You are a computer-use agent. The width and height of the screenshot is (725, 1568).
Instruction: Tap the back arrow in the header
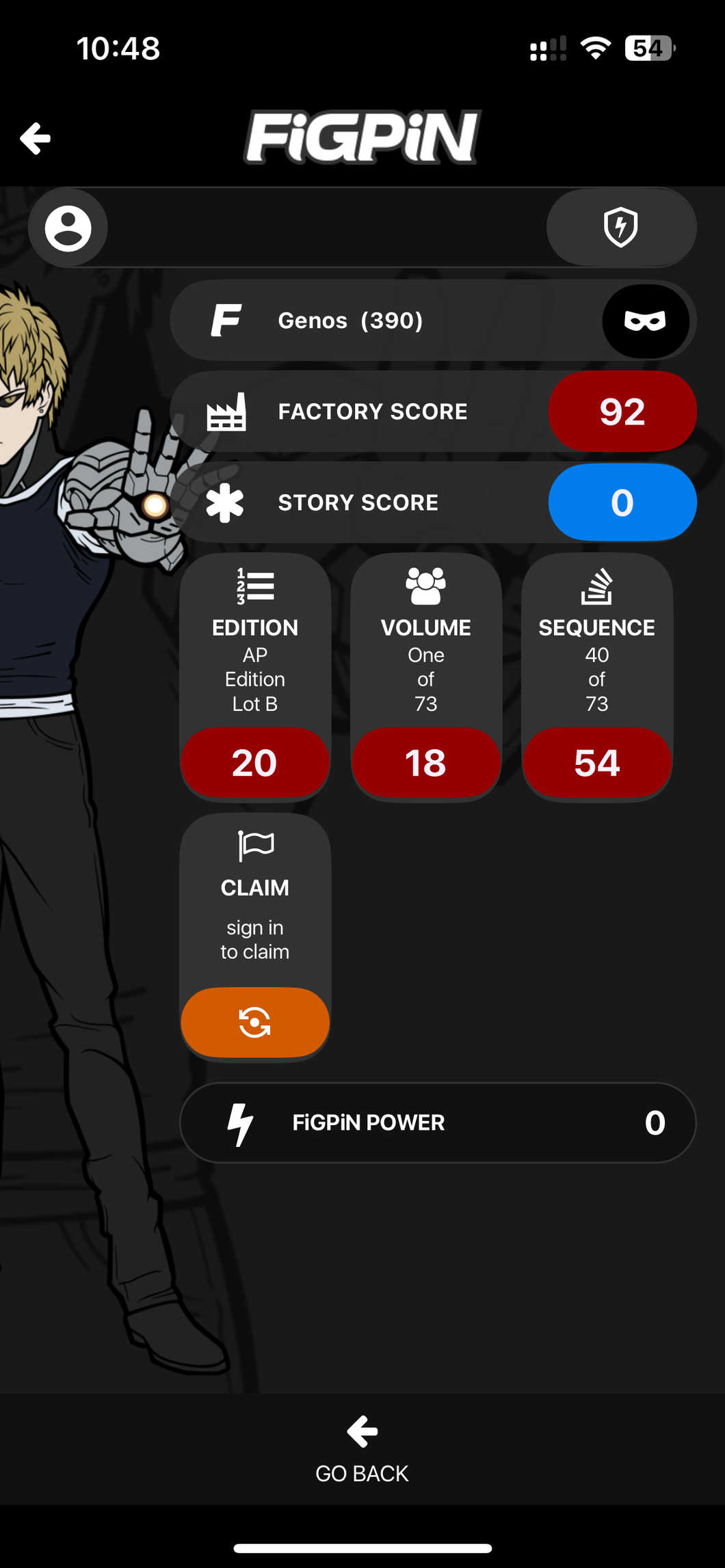pyautogui.click(x=36, y=139)
